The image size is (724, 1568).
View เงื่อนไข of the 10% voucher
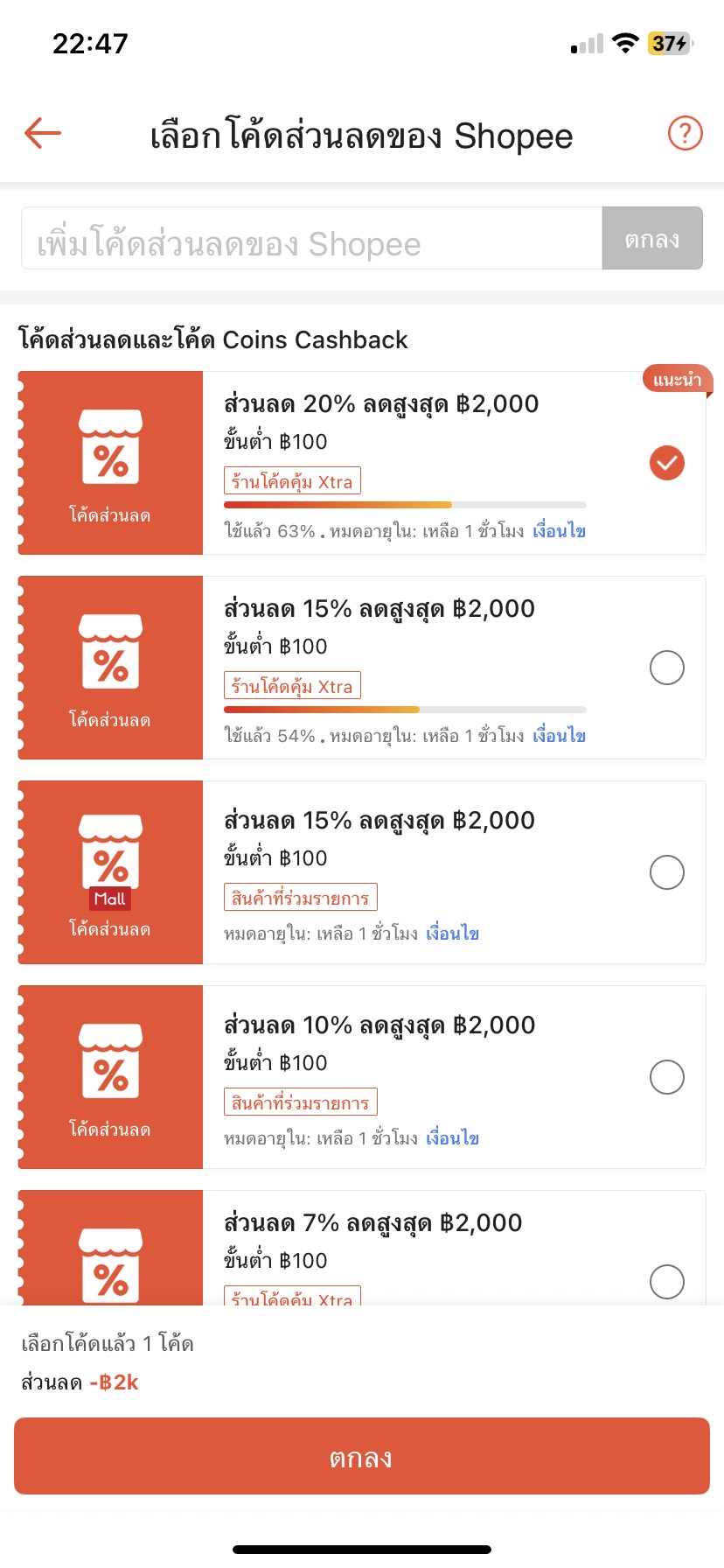pyautogui.click(x=452, y=1138)
